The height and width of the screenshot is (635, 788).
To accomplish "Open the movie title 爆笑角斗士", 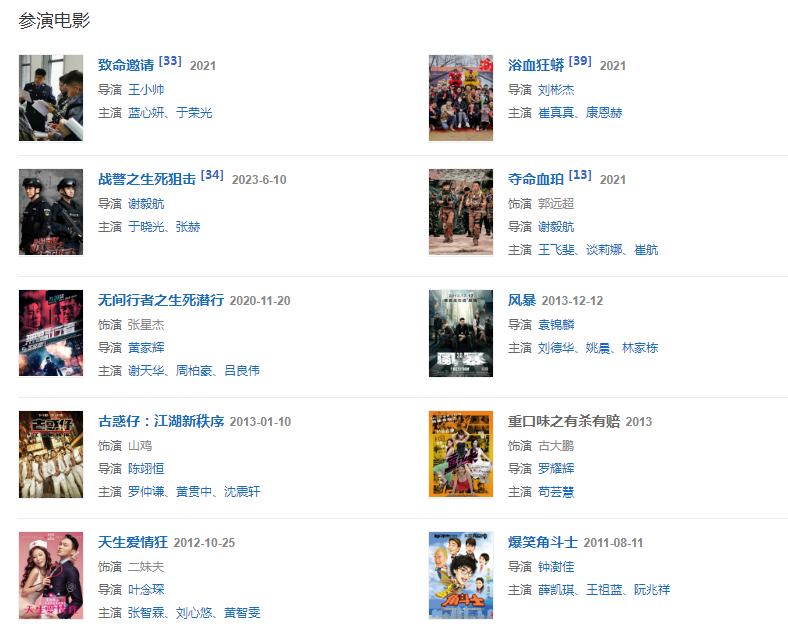I will [x=543, y=542].
